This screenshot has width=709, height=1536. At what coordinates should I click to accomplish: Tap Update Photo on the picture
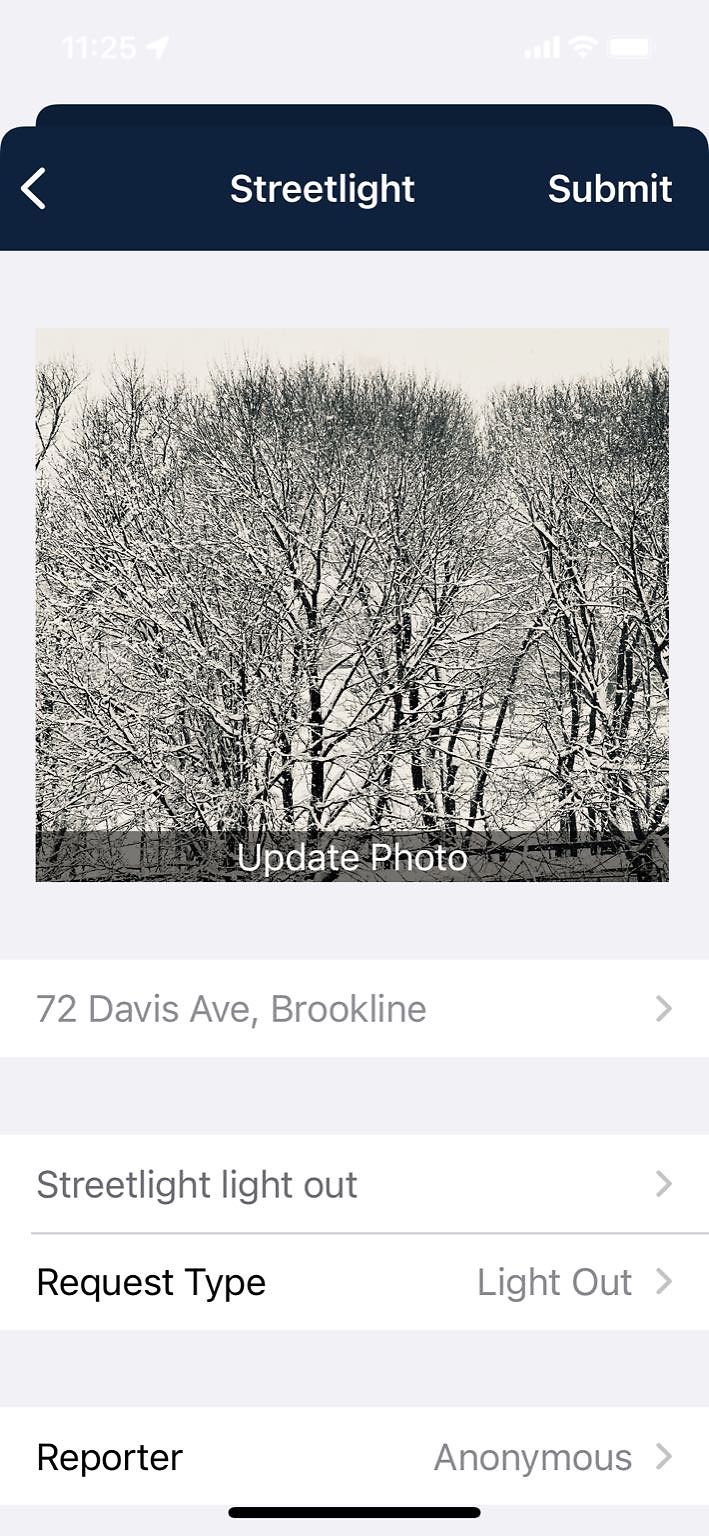click(352, 857)
